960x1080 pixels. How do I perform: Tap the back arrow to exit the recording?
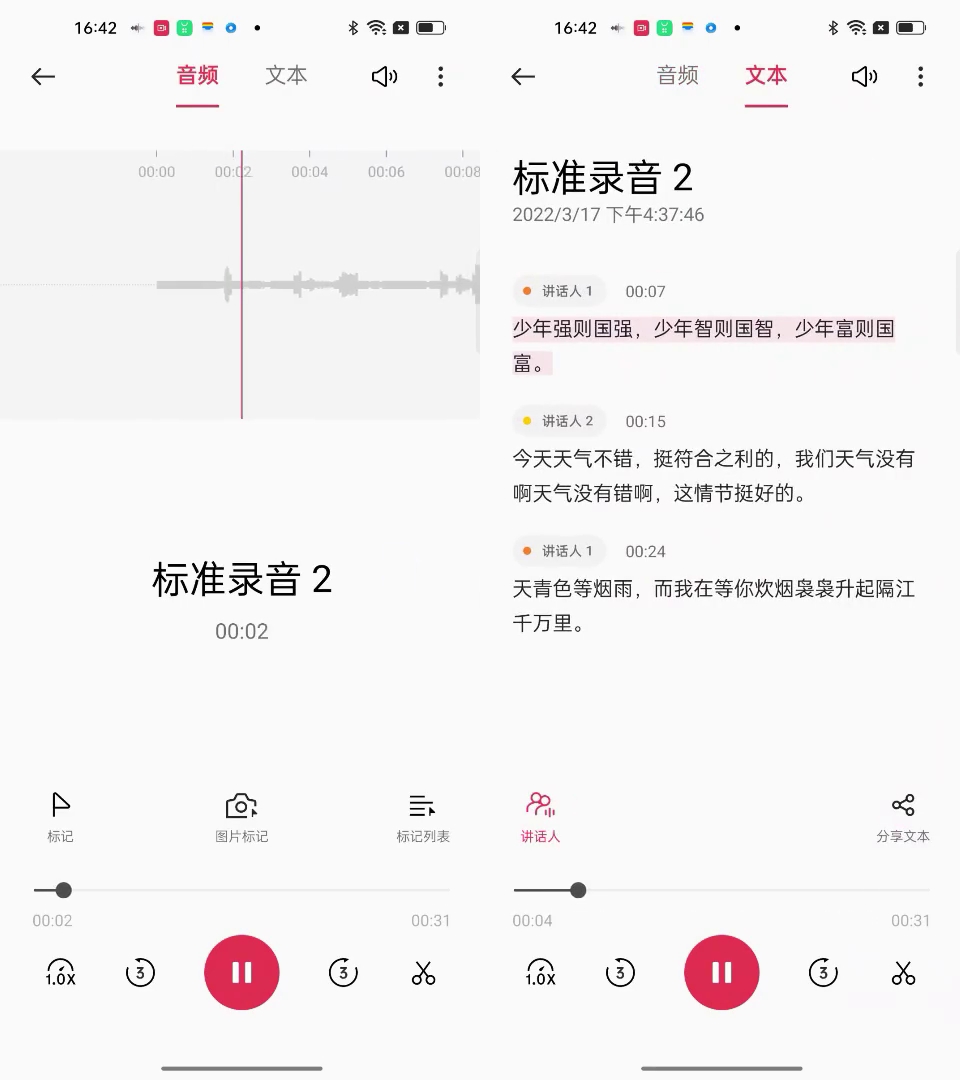(43, 76)
